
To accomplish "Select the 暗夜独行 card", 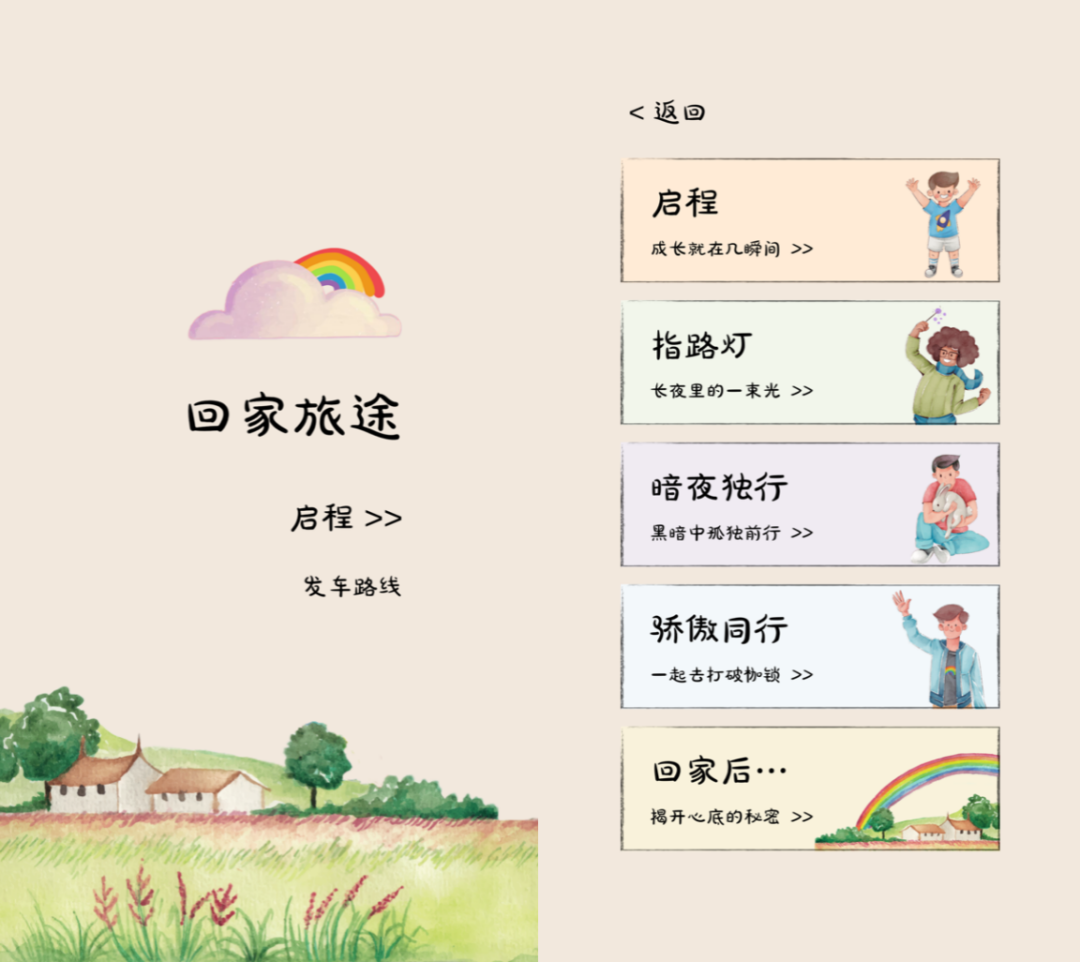I will pyautogui.click(x=809, y=504).
